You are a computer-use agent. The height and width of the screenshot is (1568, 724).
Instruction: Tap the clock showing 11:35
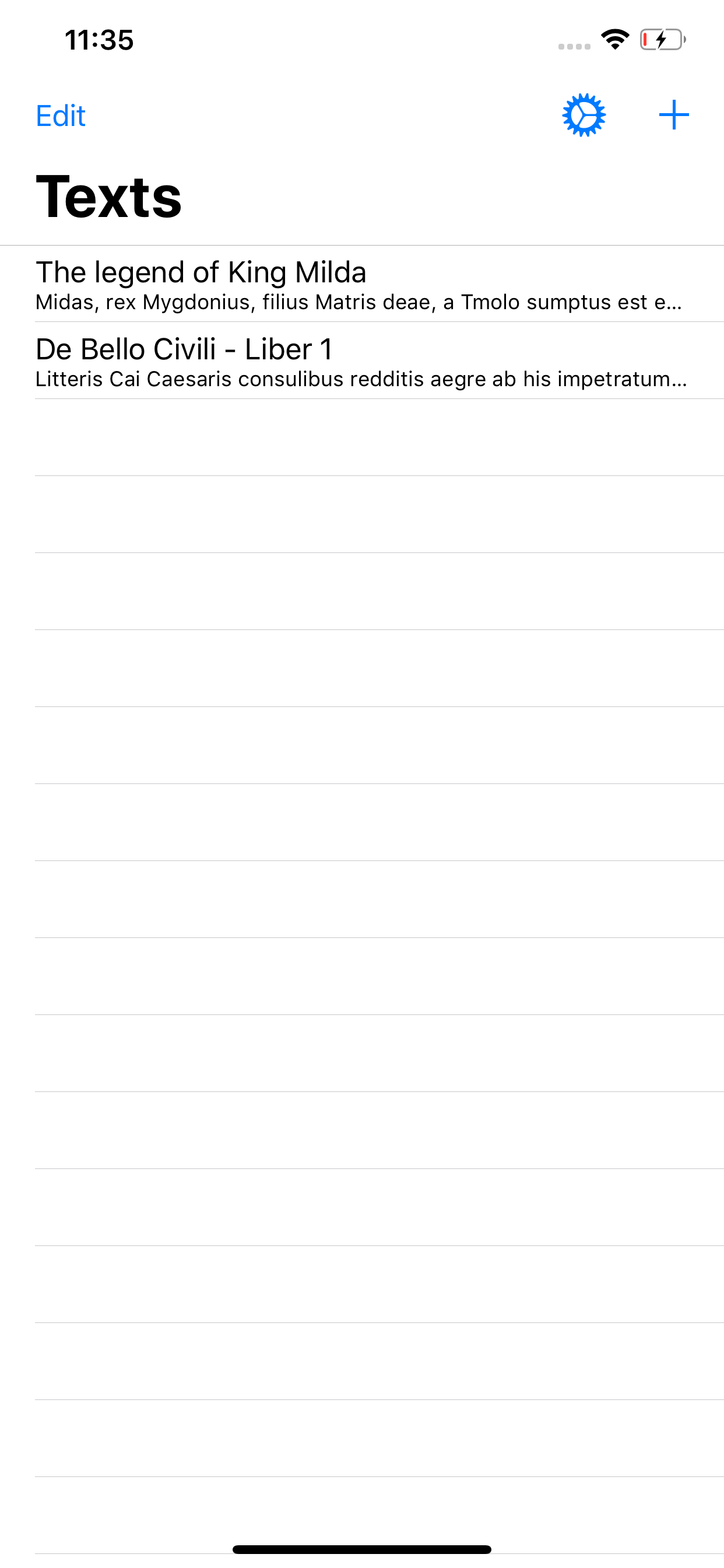(x=99, y=39)
